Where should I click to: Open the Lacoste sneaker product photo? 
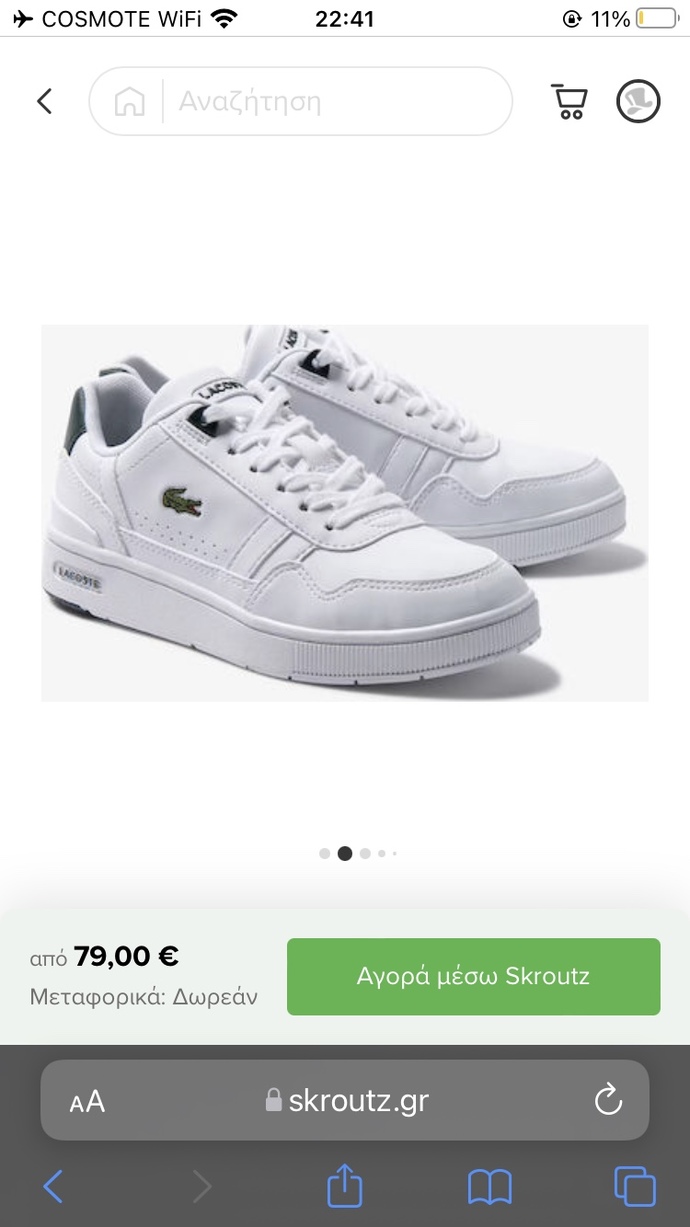pyautogui.click(x=345, y=513)
